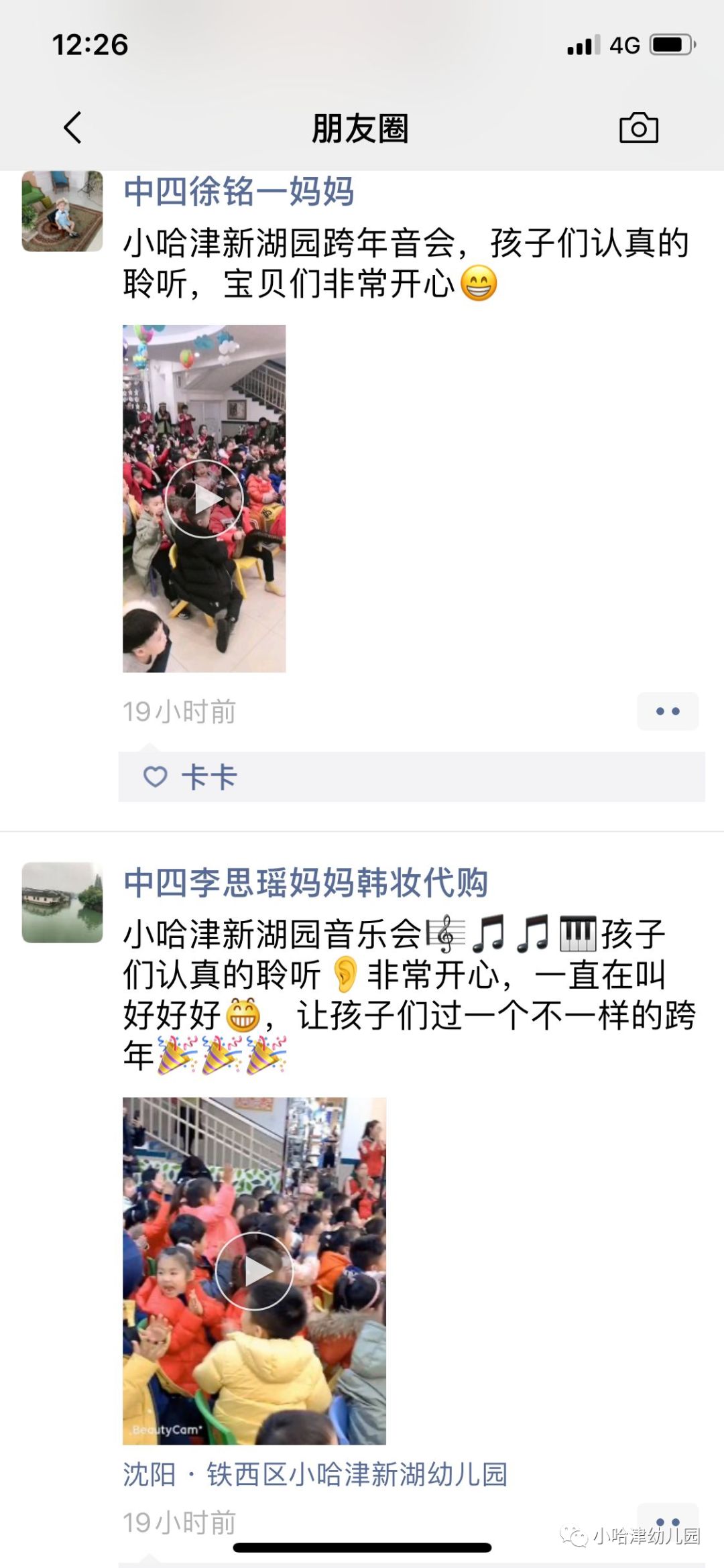The image size is (724, 1568).
Task: Play the video posted by 李思瑶妈妈
Action: coord(254,1271)
